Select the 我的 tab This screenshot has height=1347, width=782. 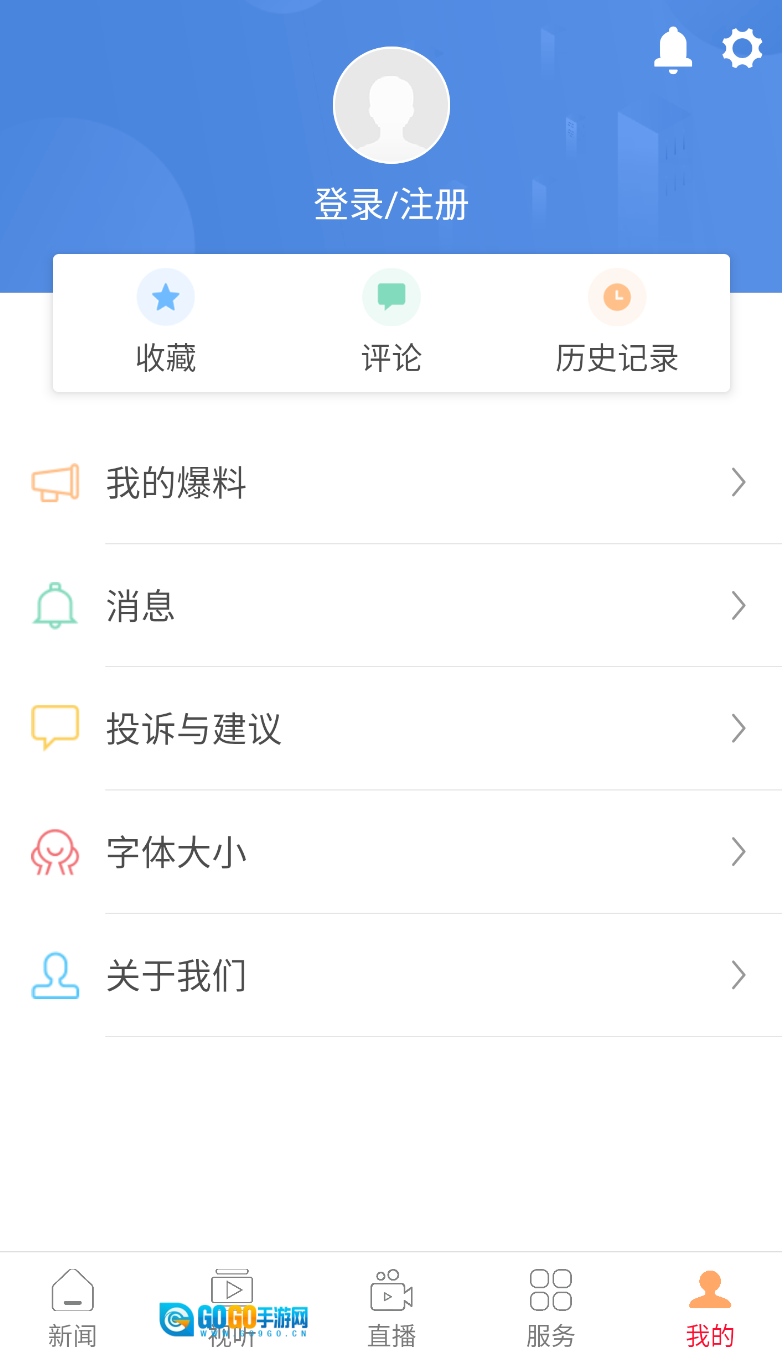point(709,1305)
